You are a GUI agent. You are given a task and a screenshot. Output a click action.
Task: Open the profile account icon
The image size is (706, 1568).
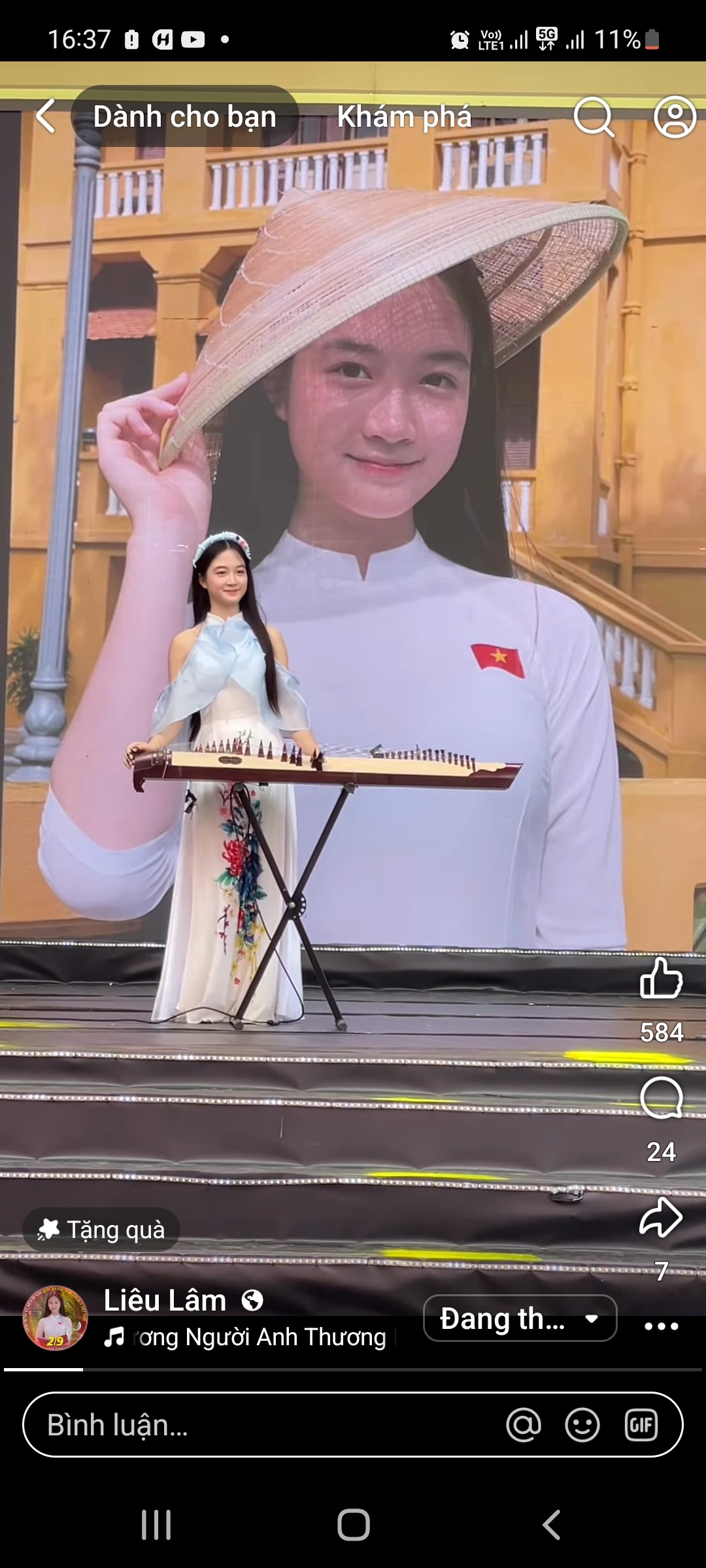coord(675,117)
